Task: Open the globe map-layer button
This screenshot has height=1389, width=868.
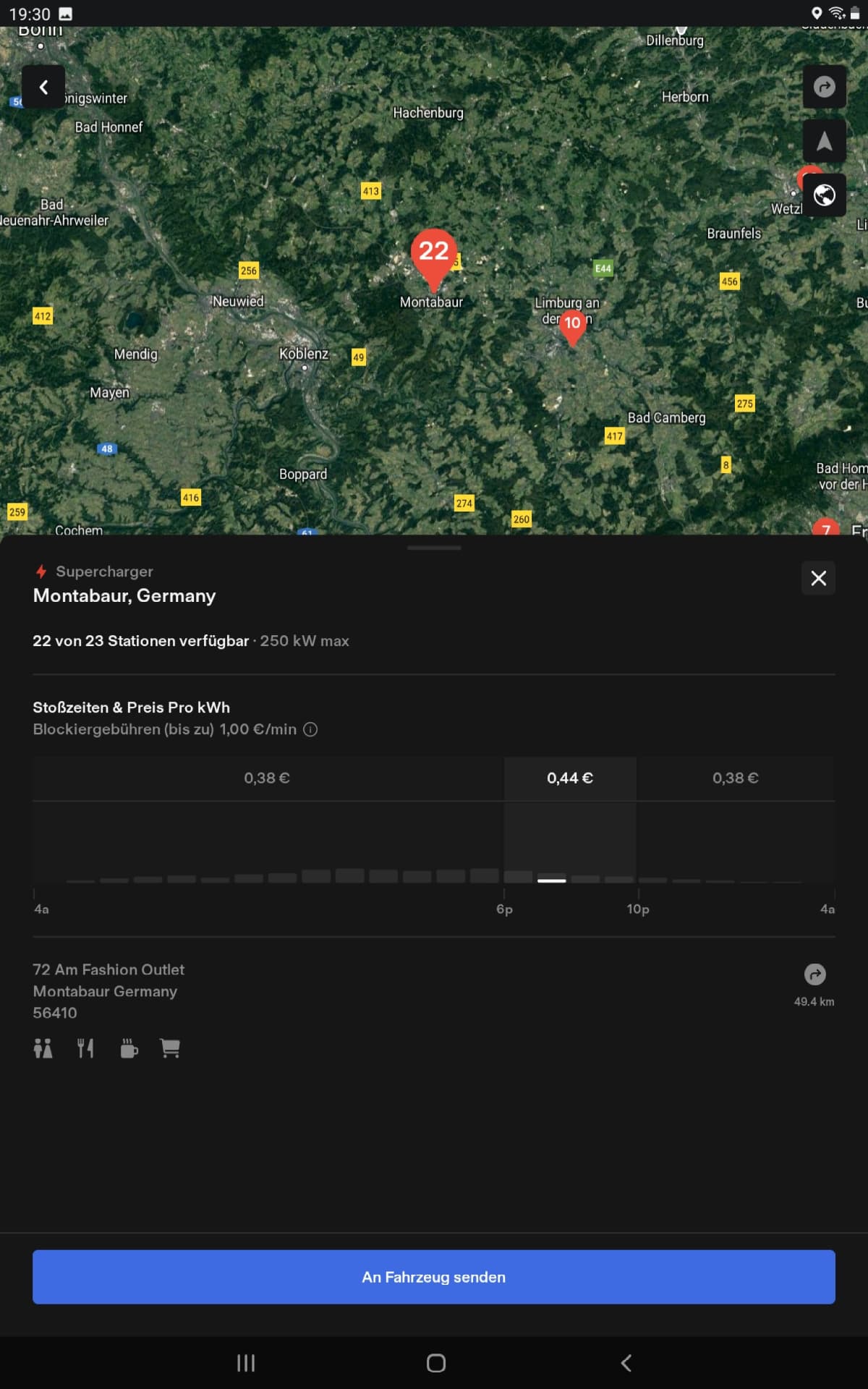Action: coord(824,195)
